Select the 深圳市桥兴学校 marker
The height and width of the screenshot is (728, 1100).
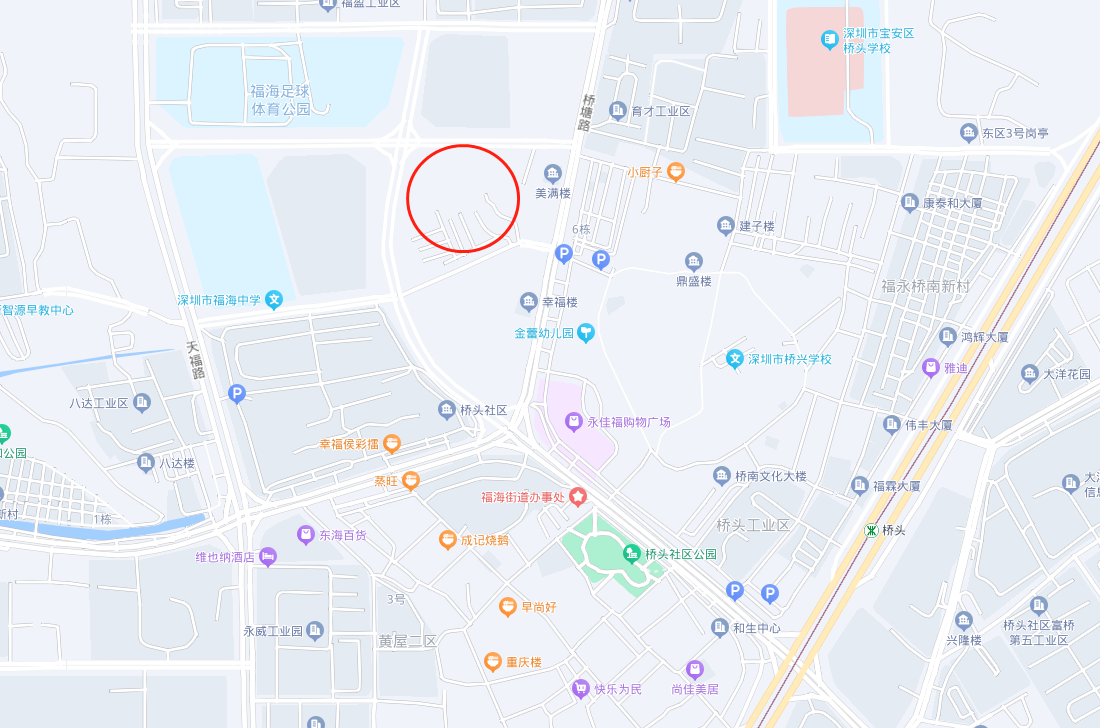[735, 359]
